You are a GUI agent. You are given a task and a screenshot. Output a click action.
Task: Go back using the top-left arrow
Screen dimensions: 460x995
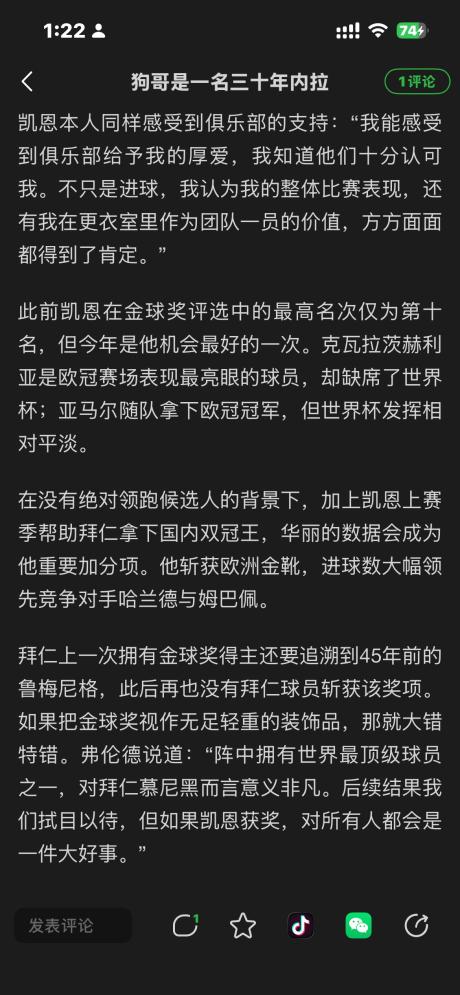(x=27, y=82)
